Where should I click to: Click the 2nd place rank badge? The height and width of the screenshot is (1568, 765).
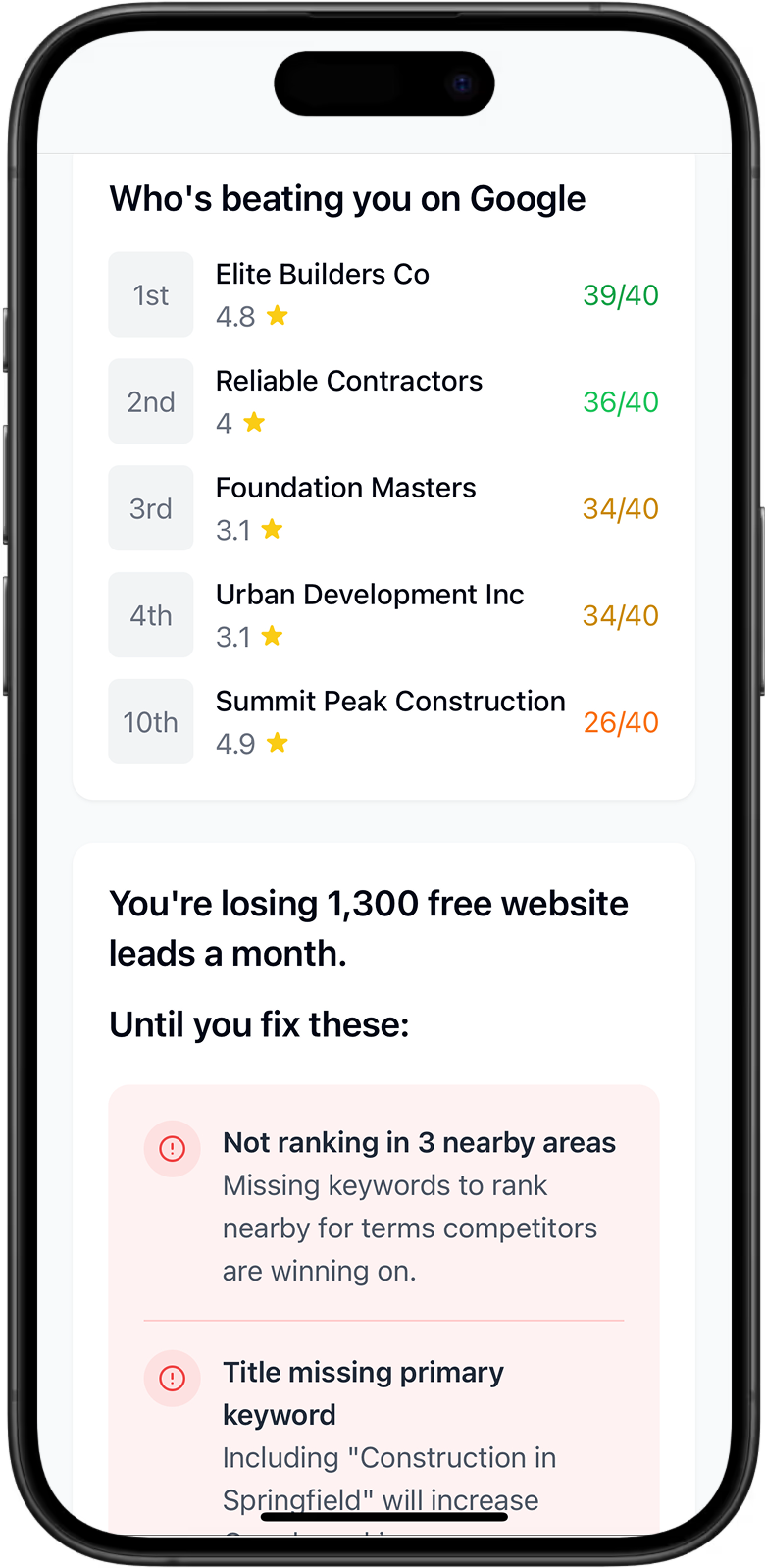tap(150, 401)
